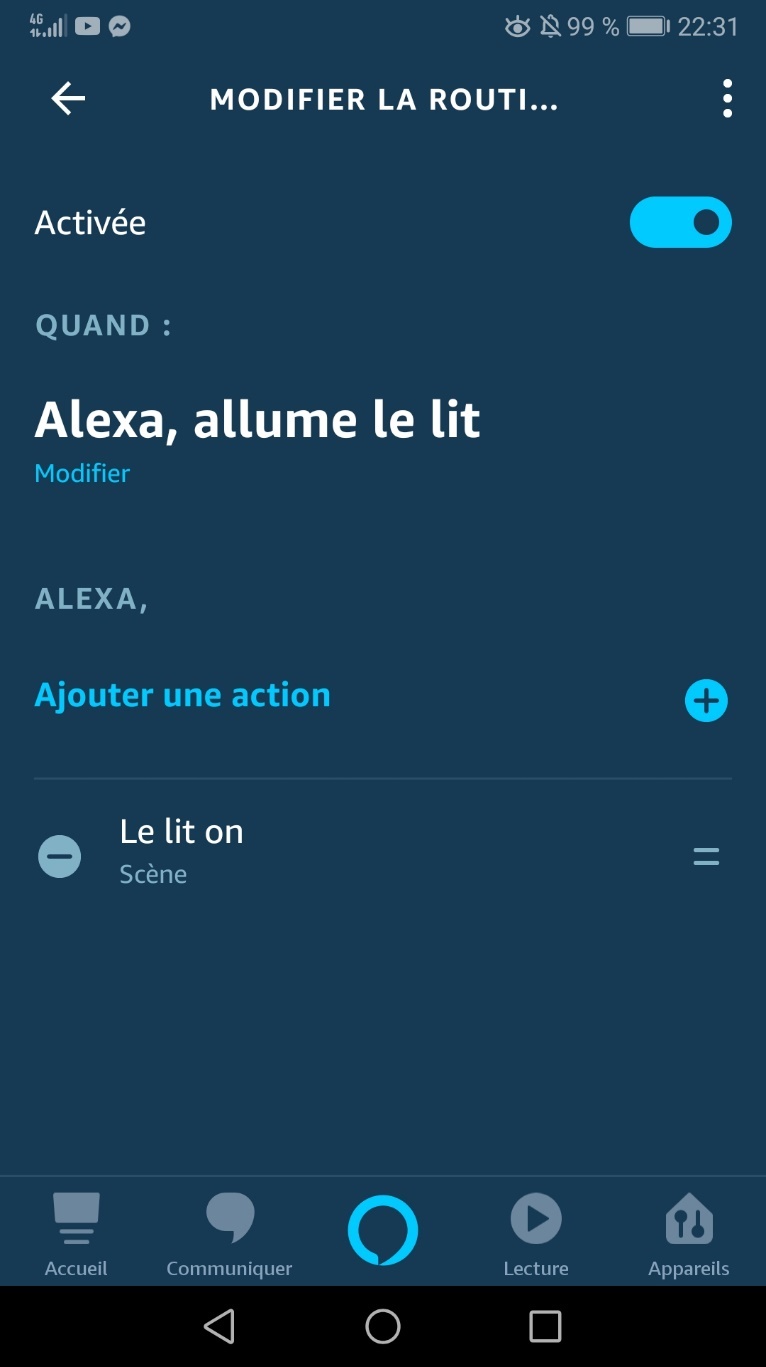This screenshot has height=1367, width=766.
Task: Tap the reorder handle for Le lit on
Action: (x=706, y=856)
